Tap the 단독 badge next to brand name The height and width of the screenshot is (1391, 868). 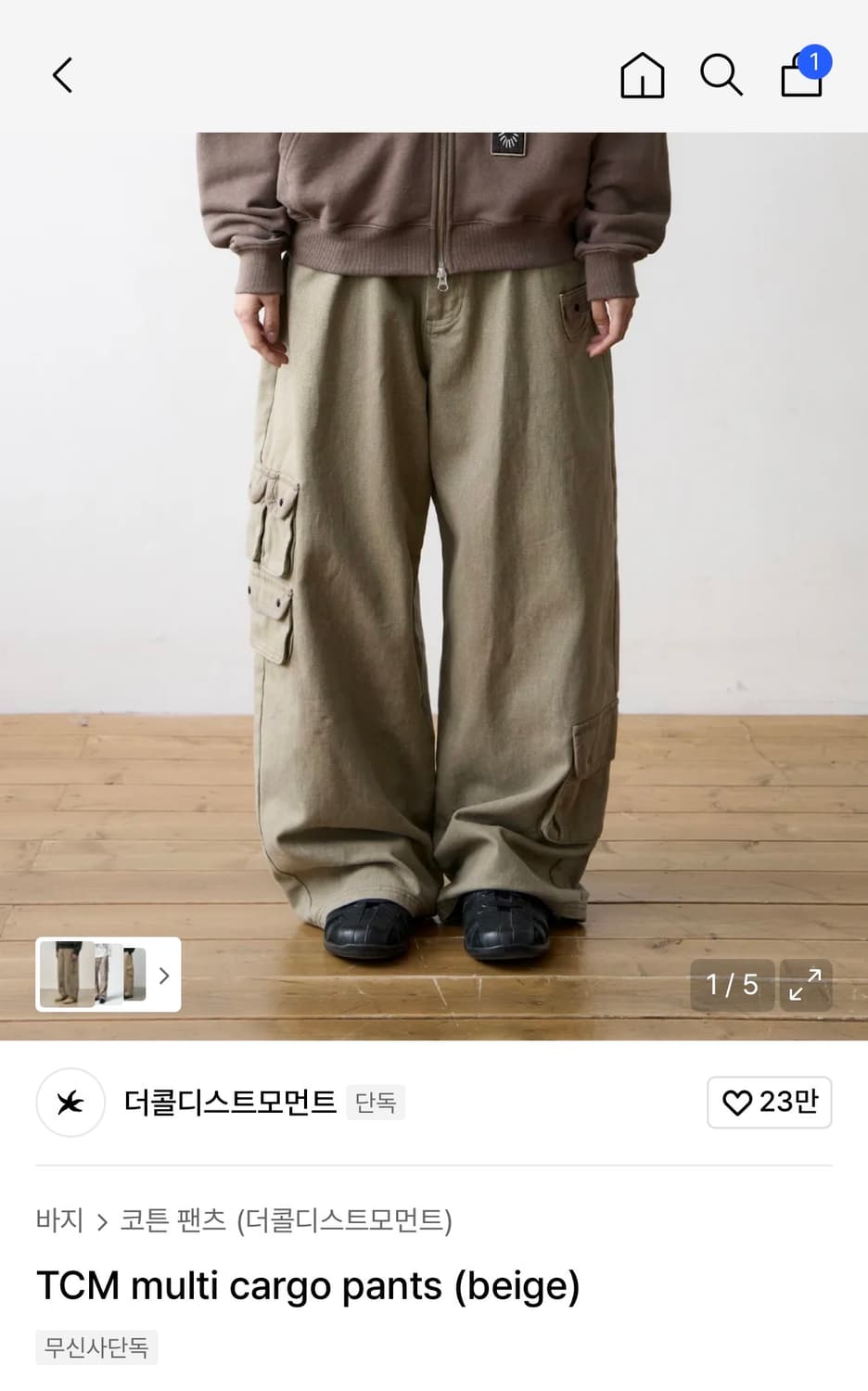click(x=375, y=1103)
